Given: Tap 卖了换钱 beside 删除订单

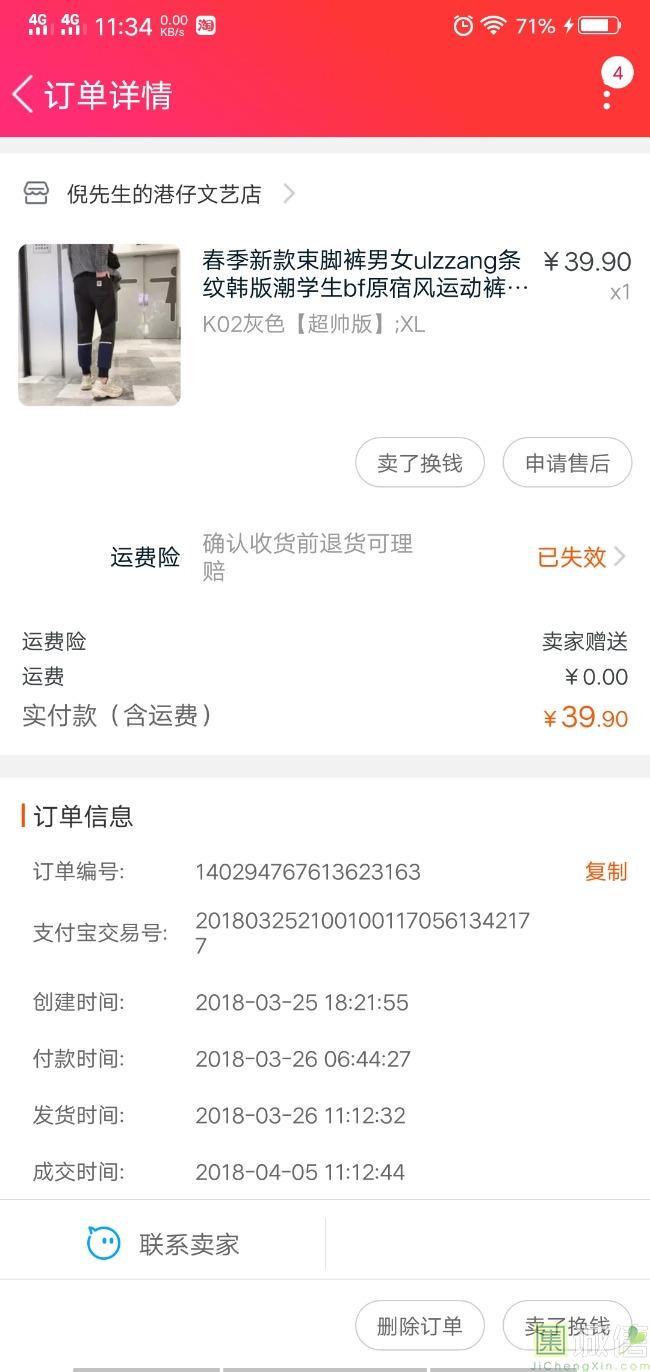Looking at the screenshot, I should (567, 1326).
